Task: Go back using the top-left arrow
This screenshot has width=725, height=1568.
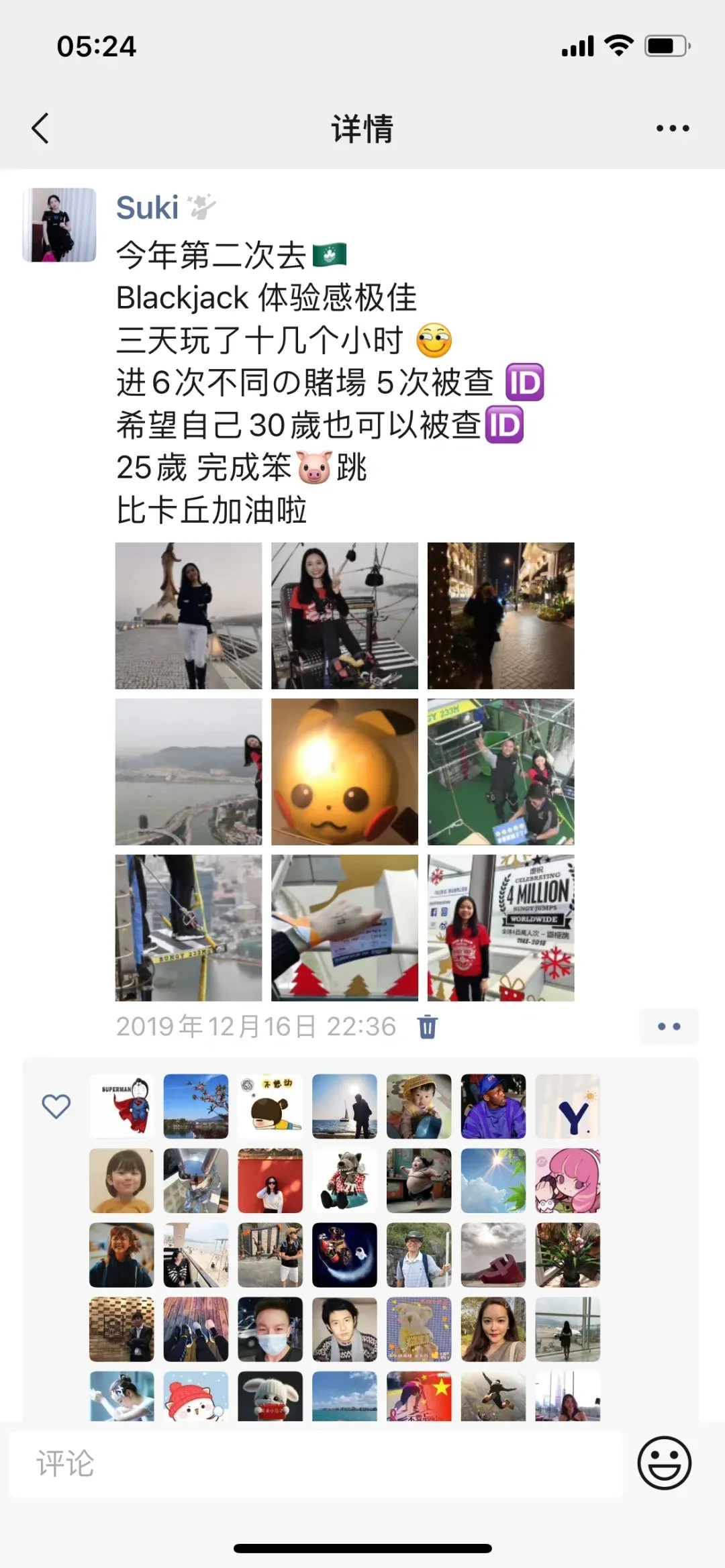Action: point(40,128)
